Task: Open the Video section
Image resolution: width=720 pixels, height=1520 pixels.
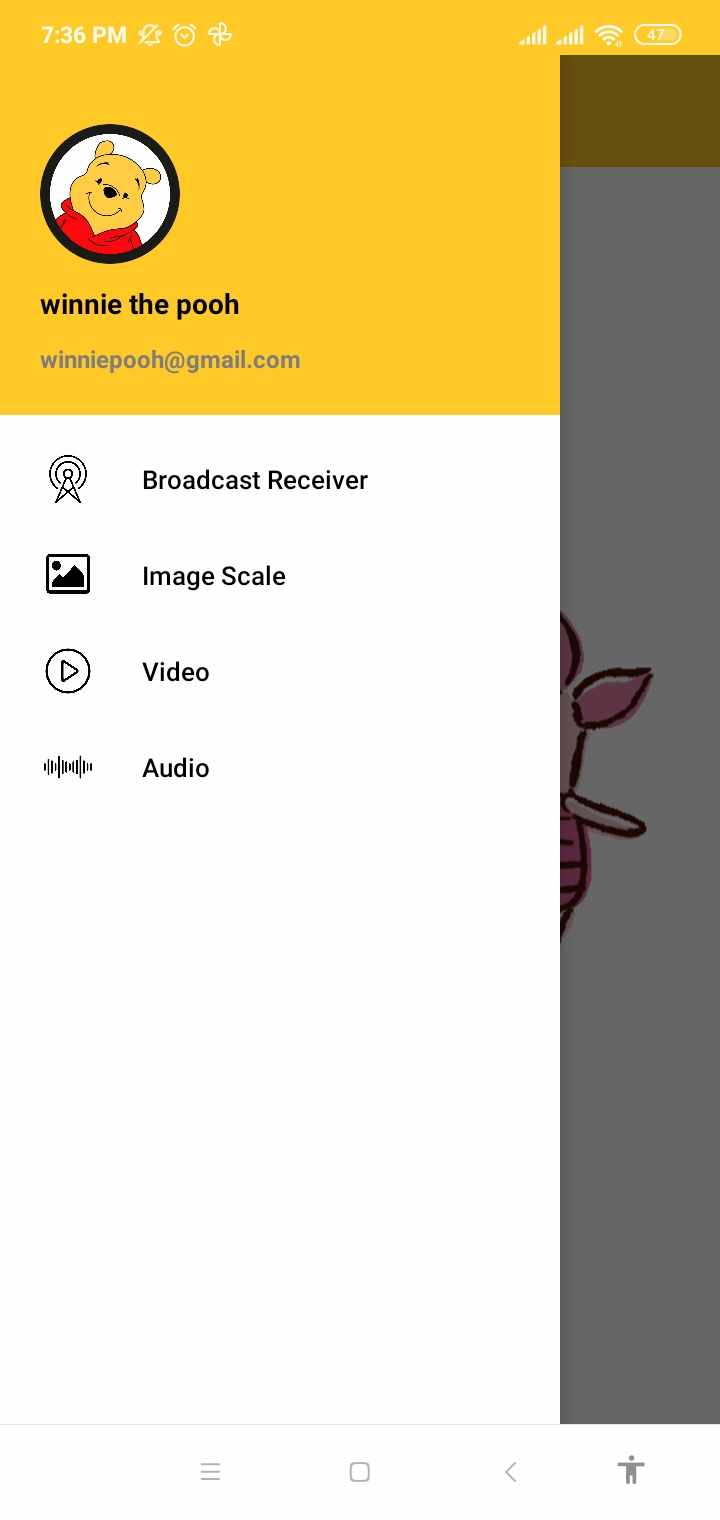Action: pos(176,672)
